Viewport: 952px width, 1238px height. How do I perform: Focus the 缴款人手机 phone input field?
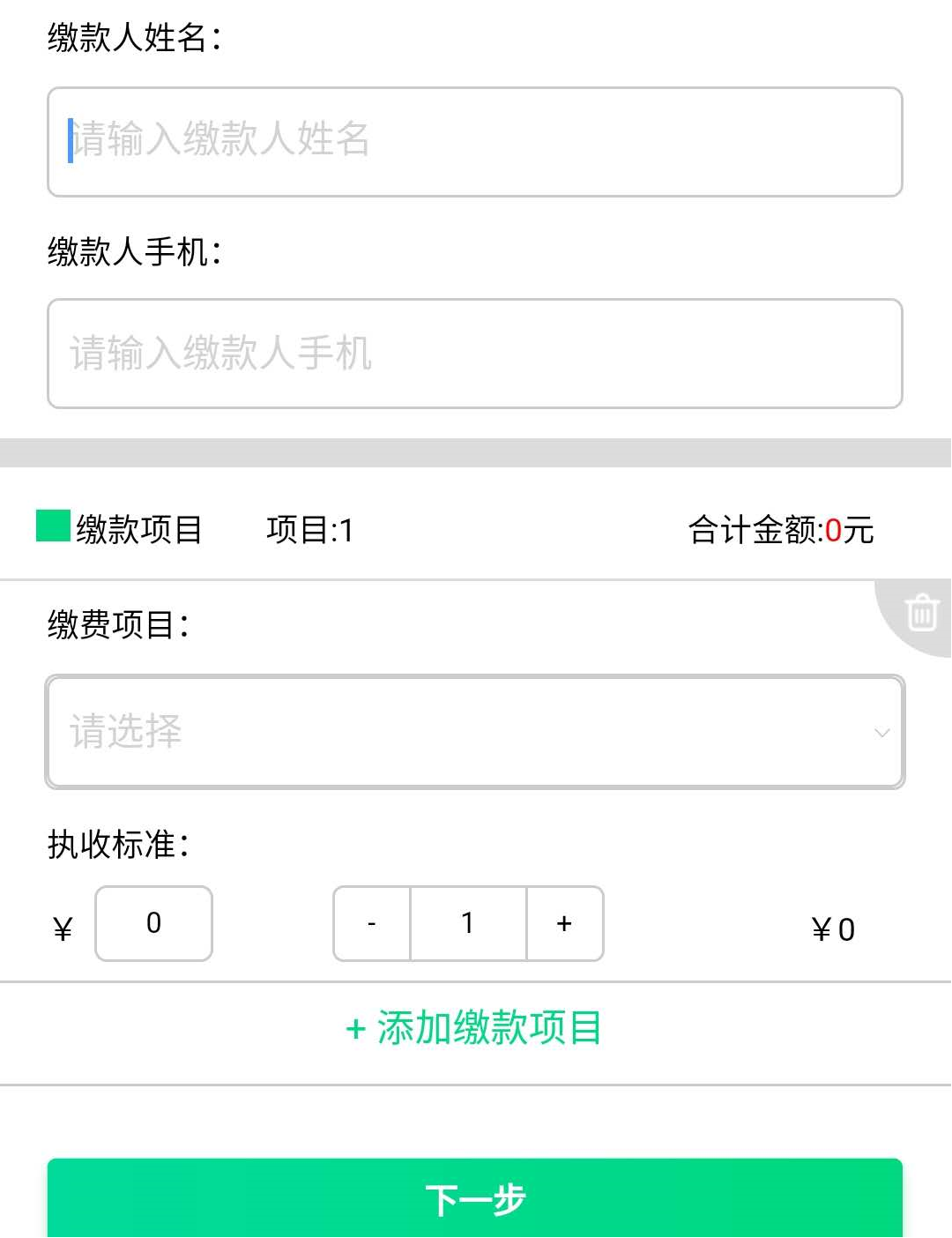474,354
